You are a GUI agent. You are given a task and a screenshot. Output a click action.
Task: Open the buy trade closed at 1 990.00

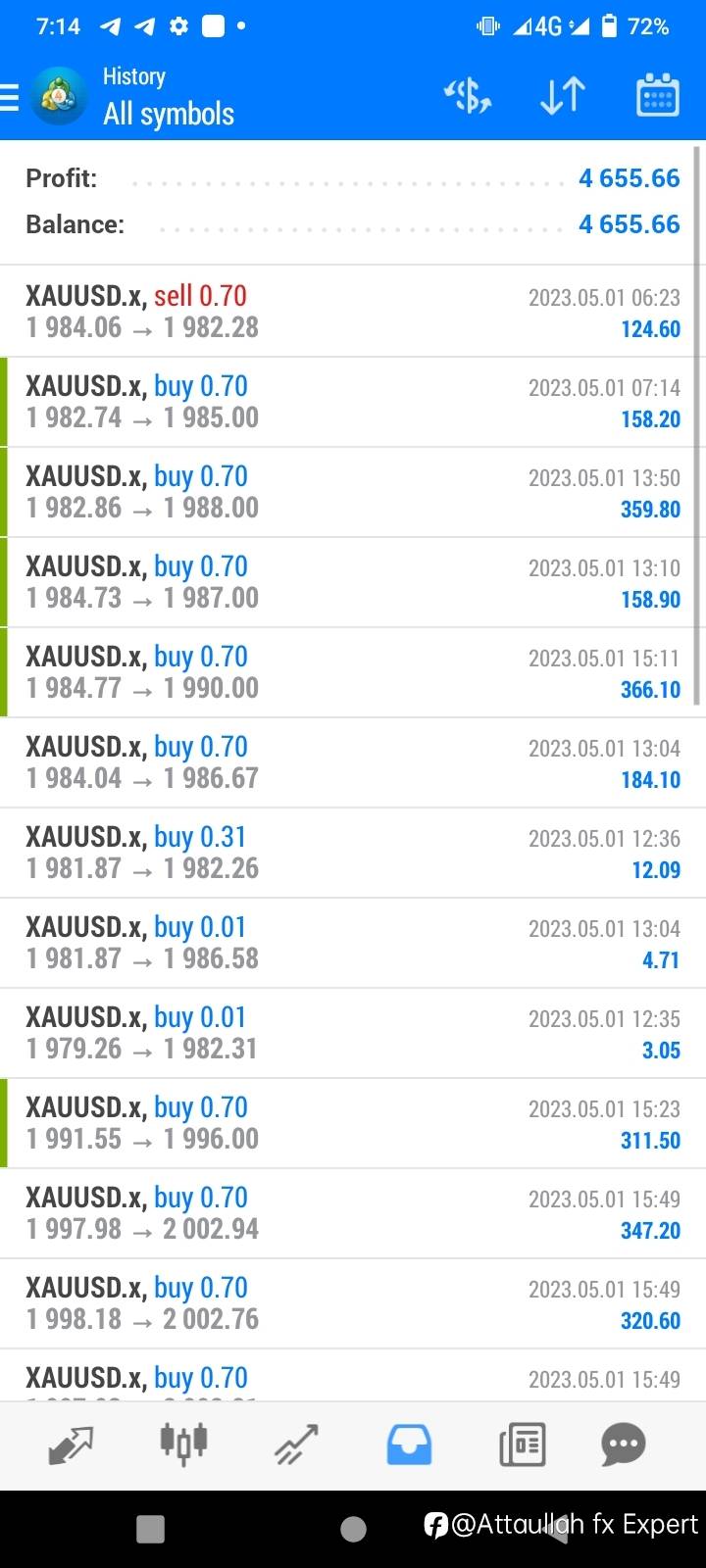pos(353,672)
